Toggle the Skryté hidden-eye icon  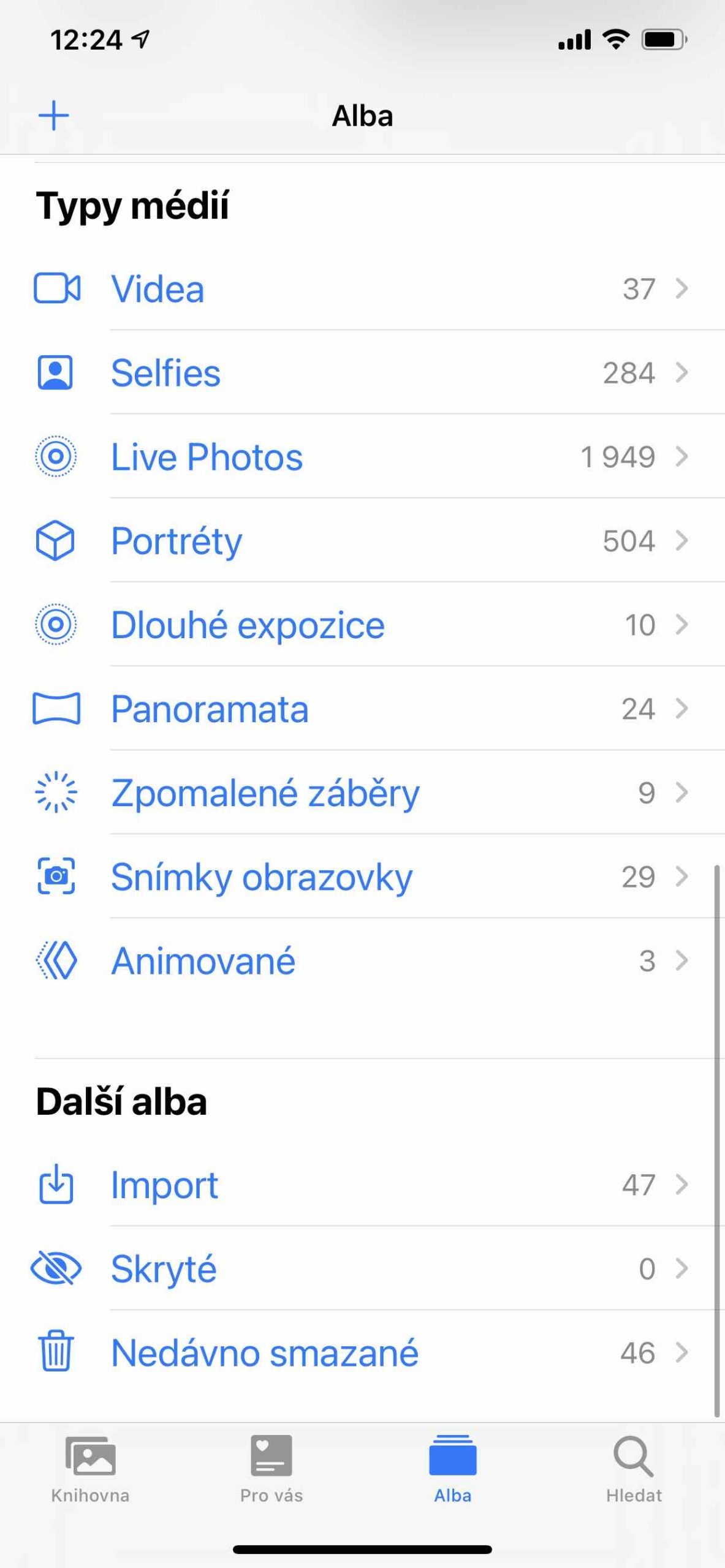point(56,1267)
